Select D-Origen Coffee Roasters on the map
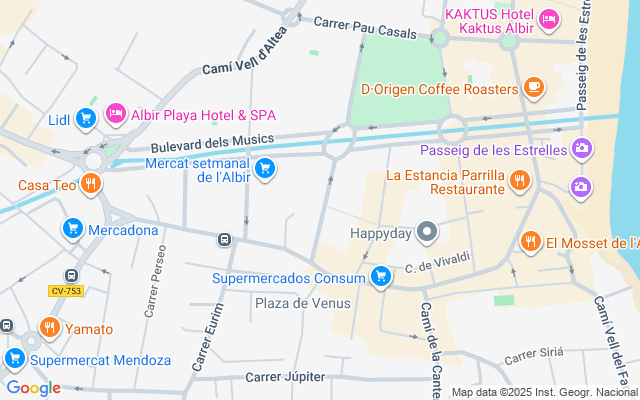 coord(533,88)
